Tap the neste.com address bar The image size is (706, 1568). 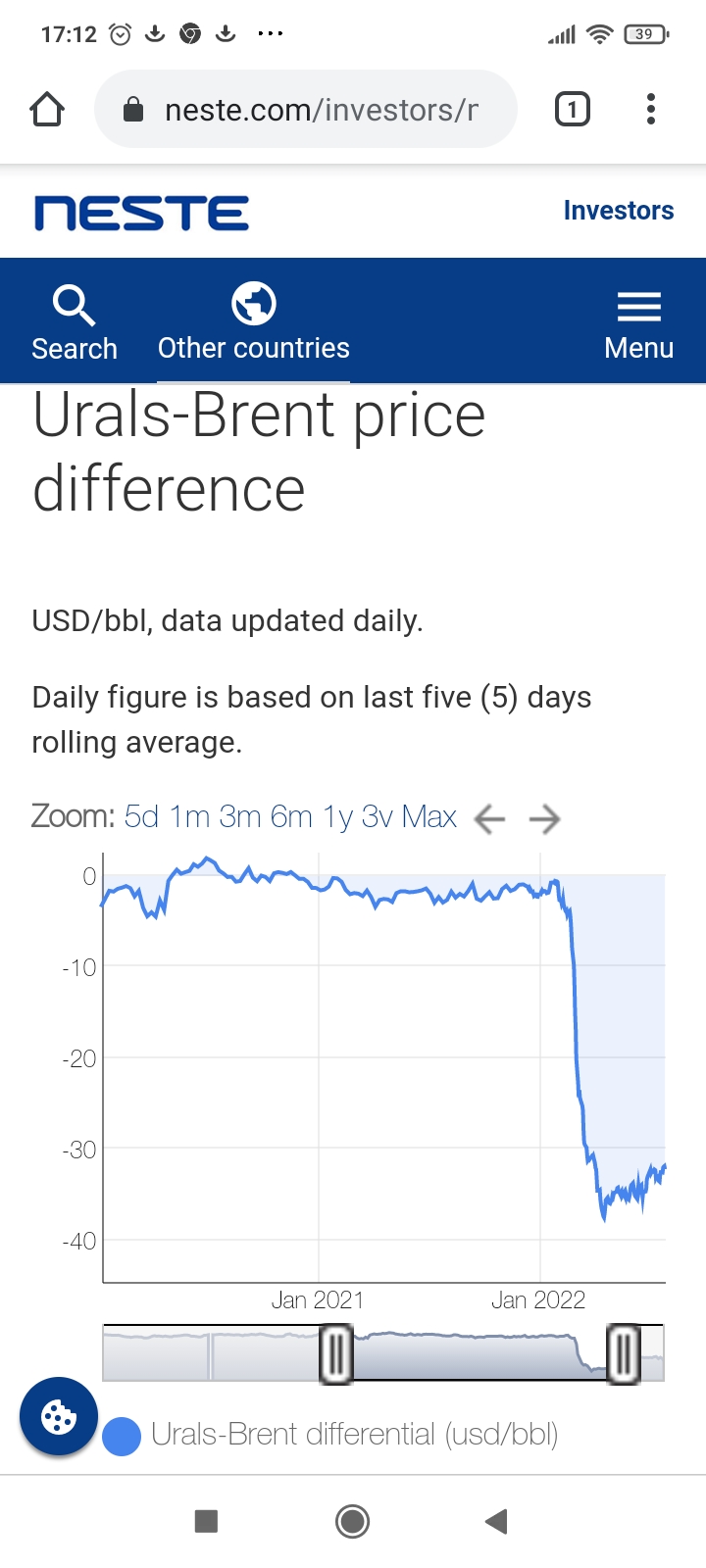[305, 110]
